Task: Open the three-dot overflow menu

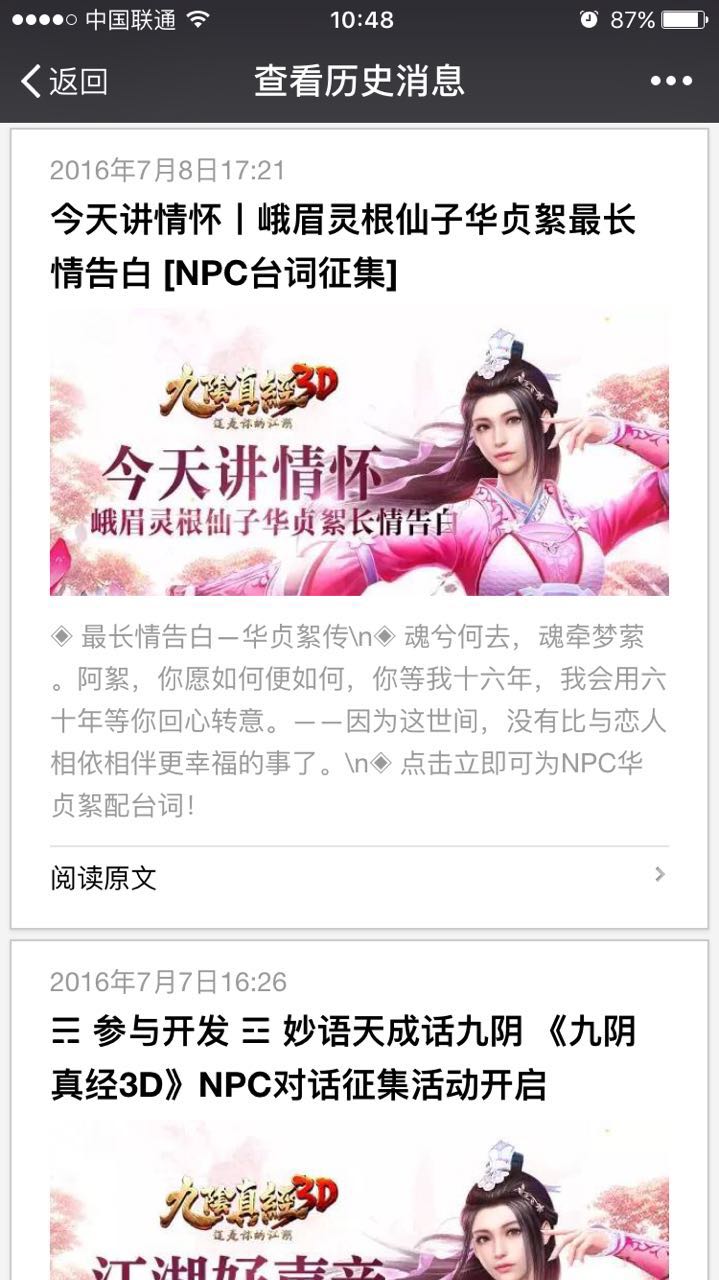Action: [671, 81]
